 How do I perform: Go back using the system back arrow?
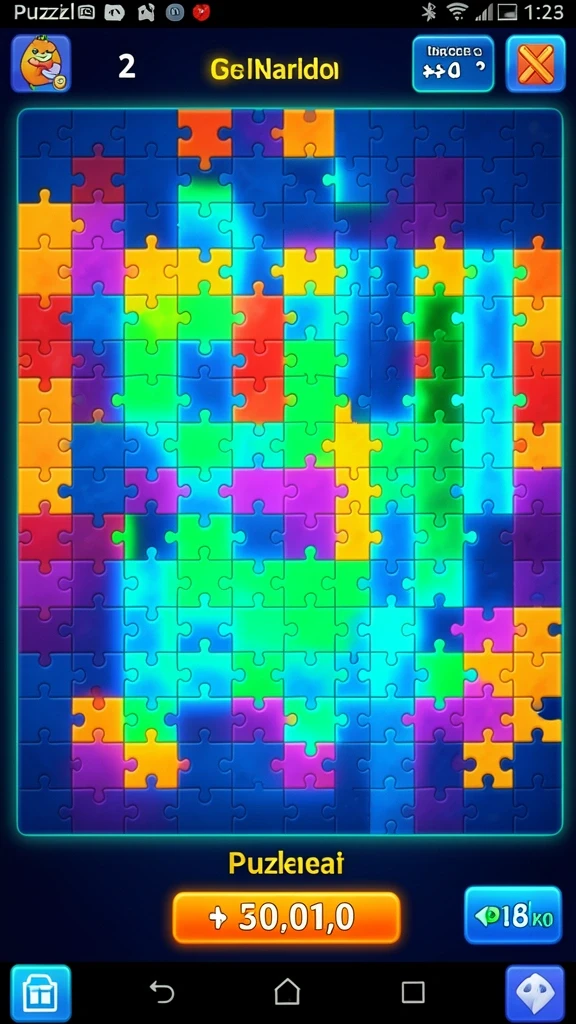(x=162, y=992)
